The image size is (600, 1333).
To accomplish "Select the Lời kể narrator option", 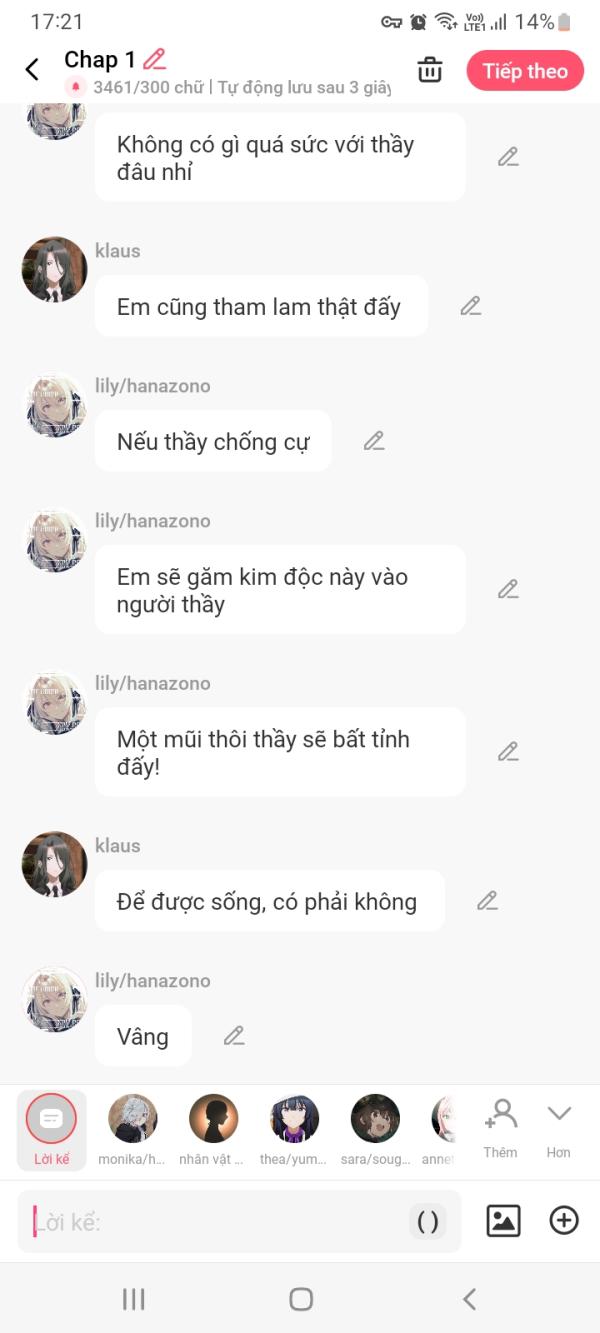I will coord(52,1130).
